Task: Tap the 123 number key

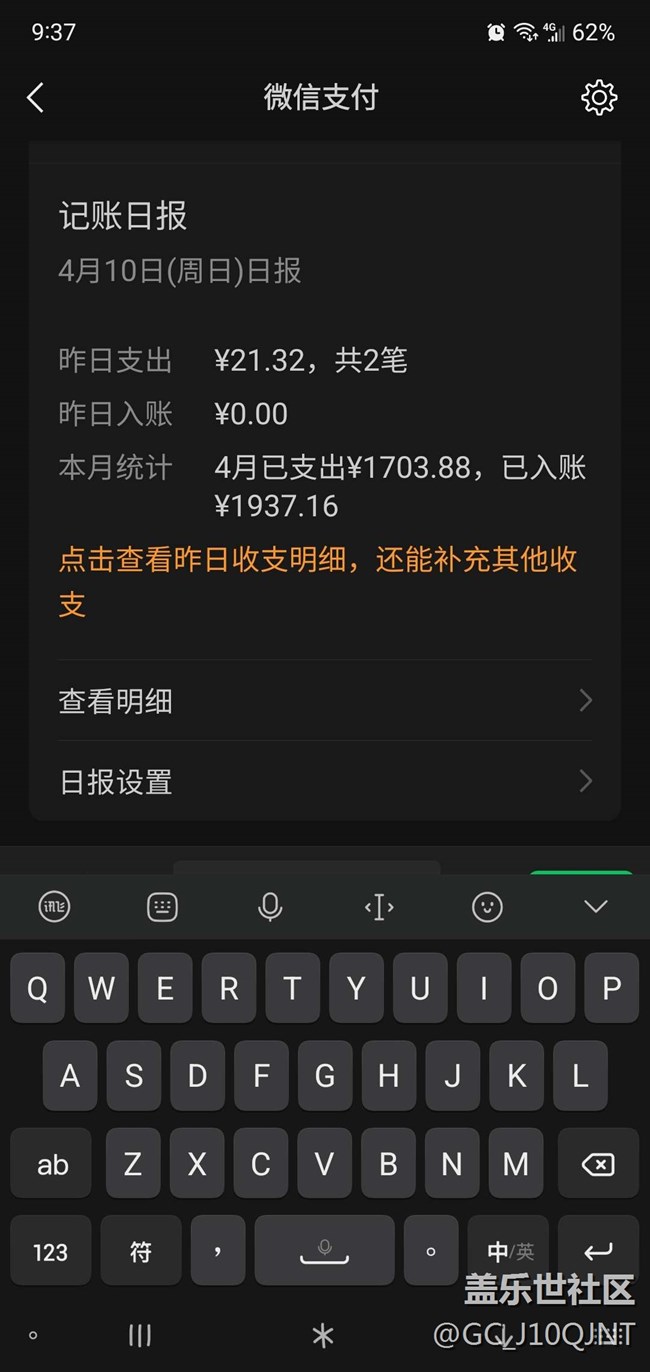Action: (50, 1250)
